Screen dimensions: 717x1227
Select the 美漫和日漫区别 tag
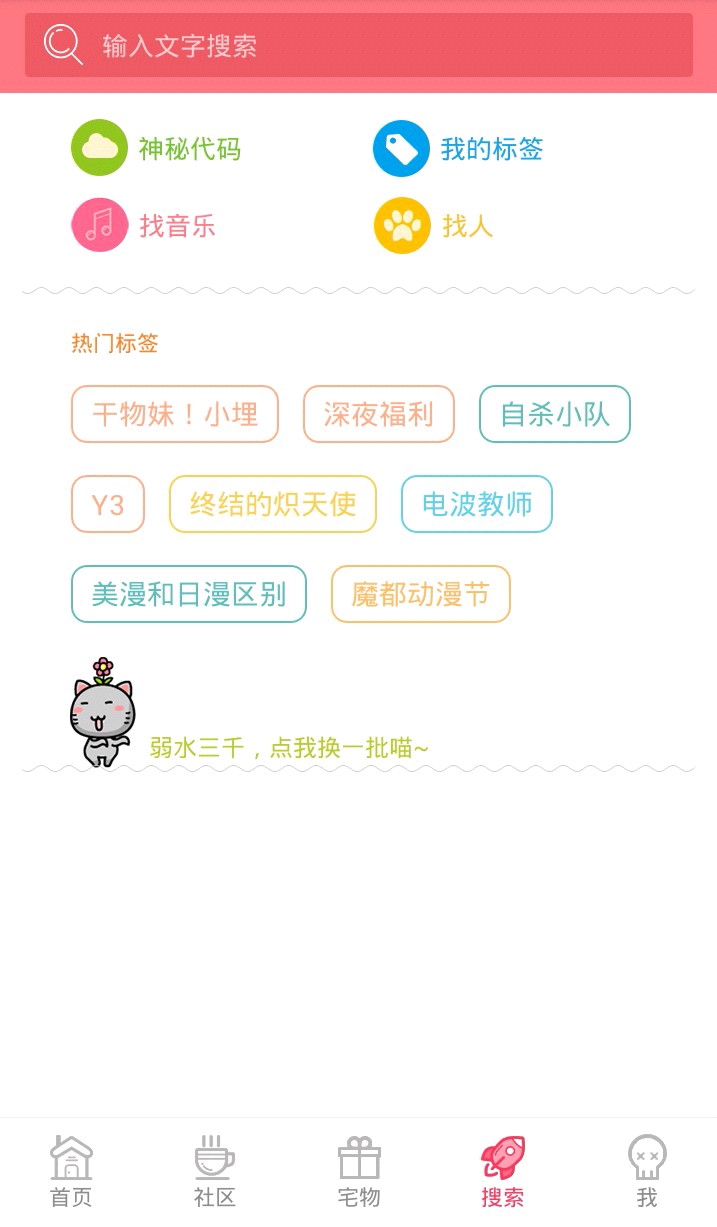(x=189, y=594)
